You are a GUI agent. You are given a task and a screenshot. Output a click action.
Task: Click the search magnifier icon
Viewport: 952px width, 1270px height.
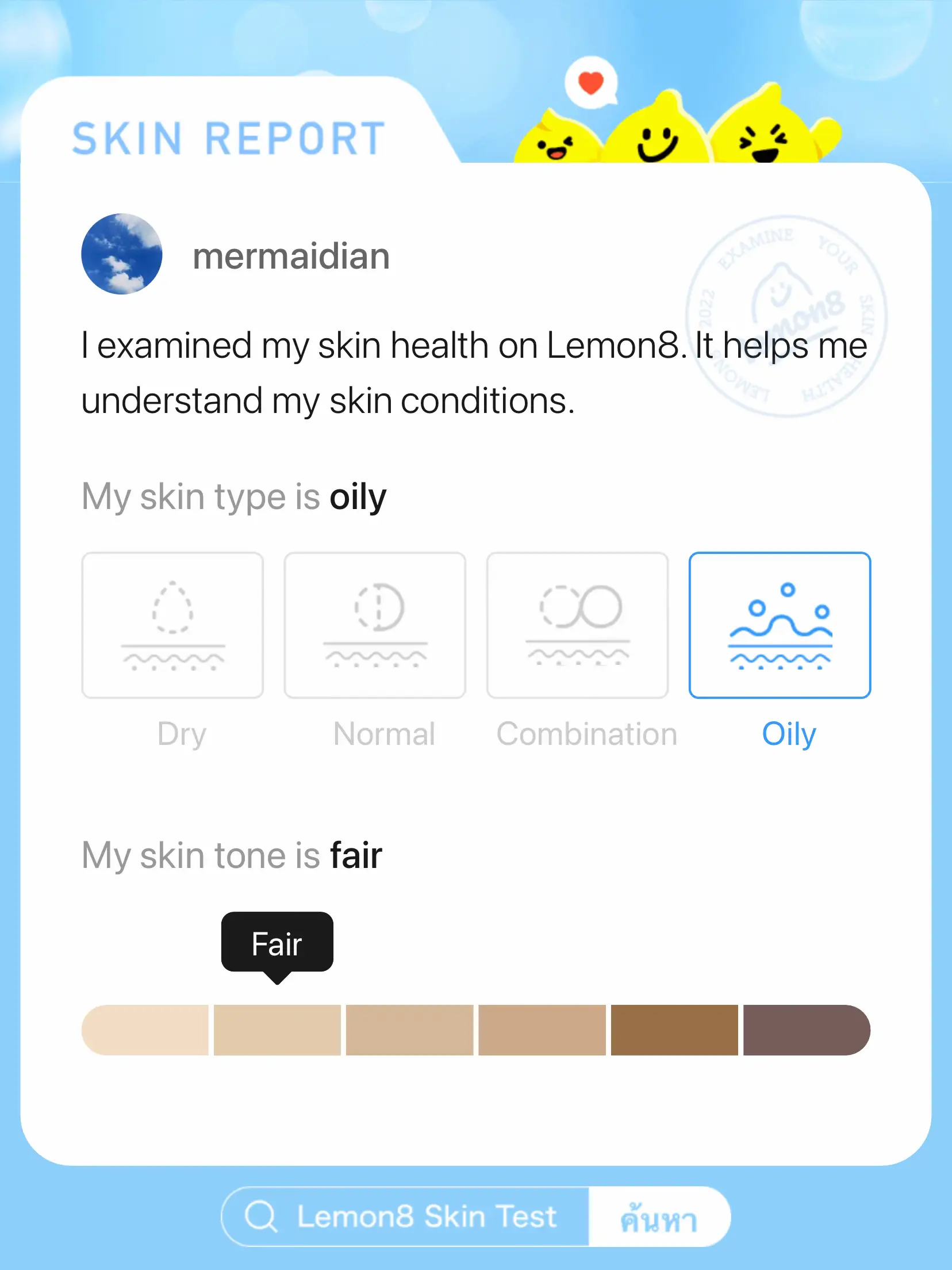point(263,1215)
